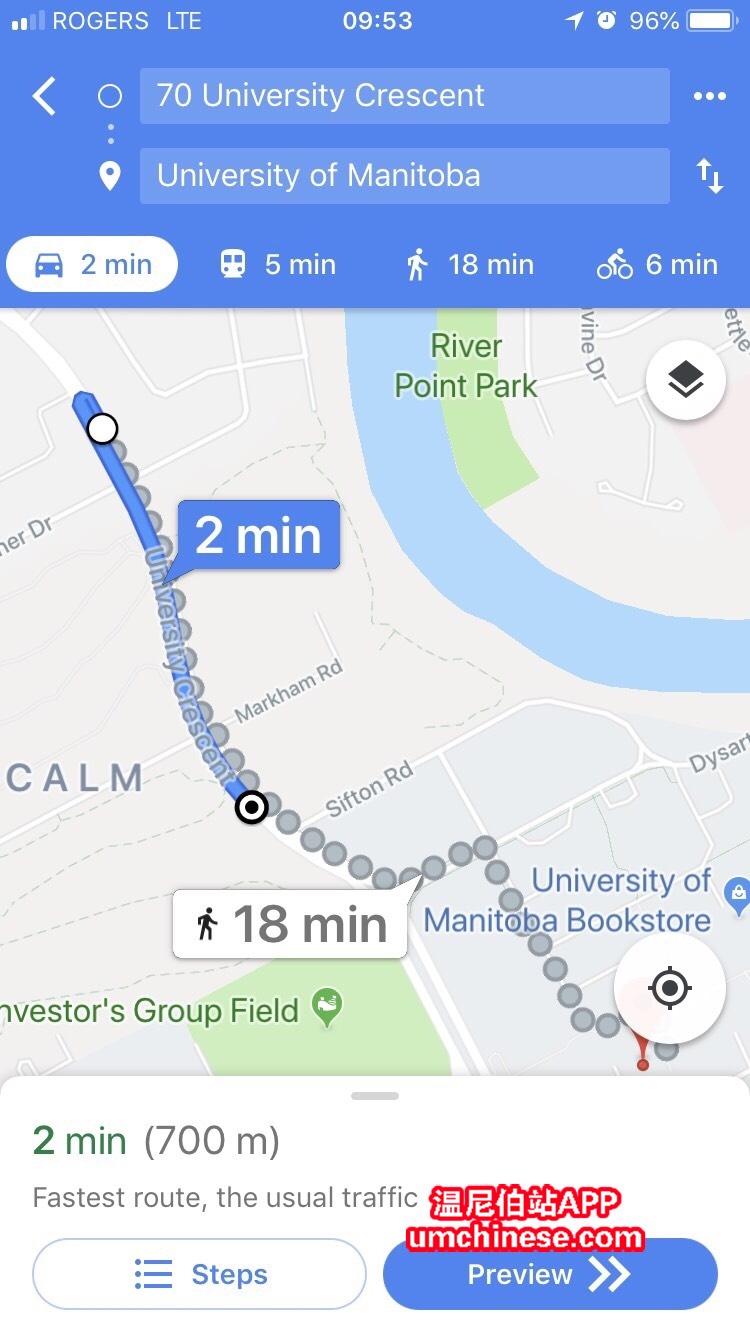Switch to transit mode 5 min
The image size is (750, 1334).
[x=277, y=265]
